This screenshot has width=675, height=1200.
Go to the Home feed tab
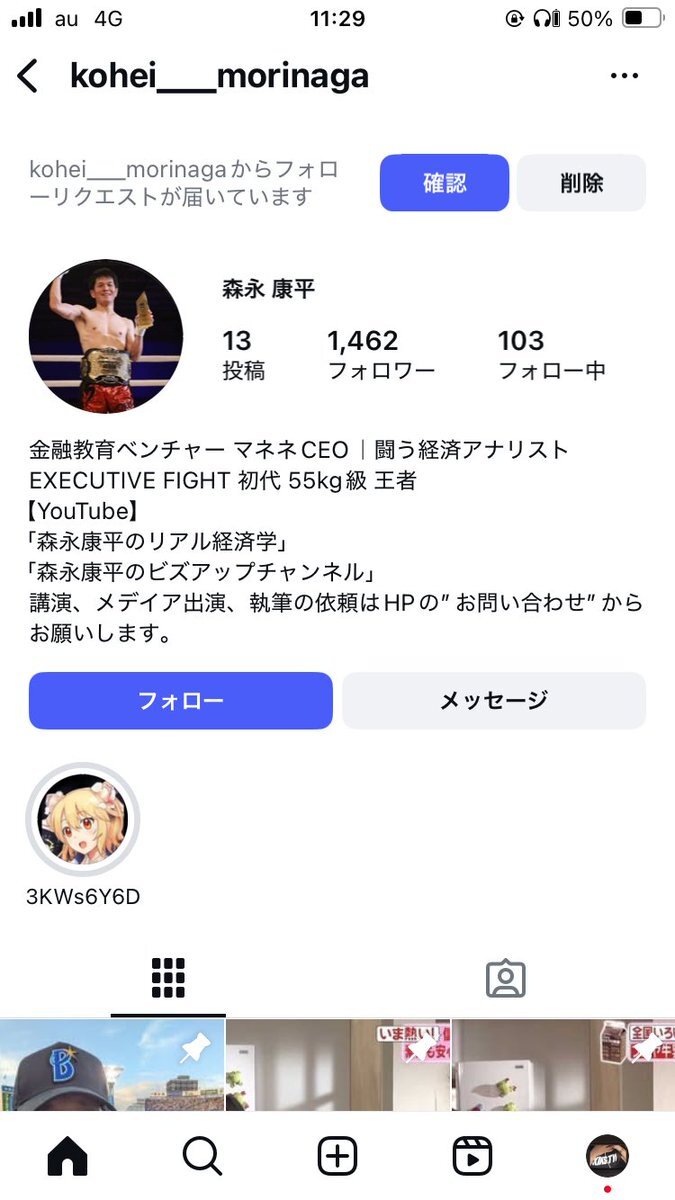pyautogui.click(x=67, y=1157)
